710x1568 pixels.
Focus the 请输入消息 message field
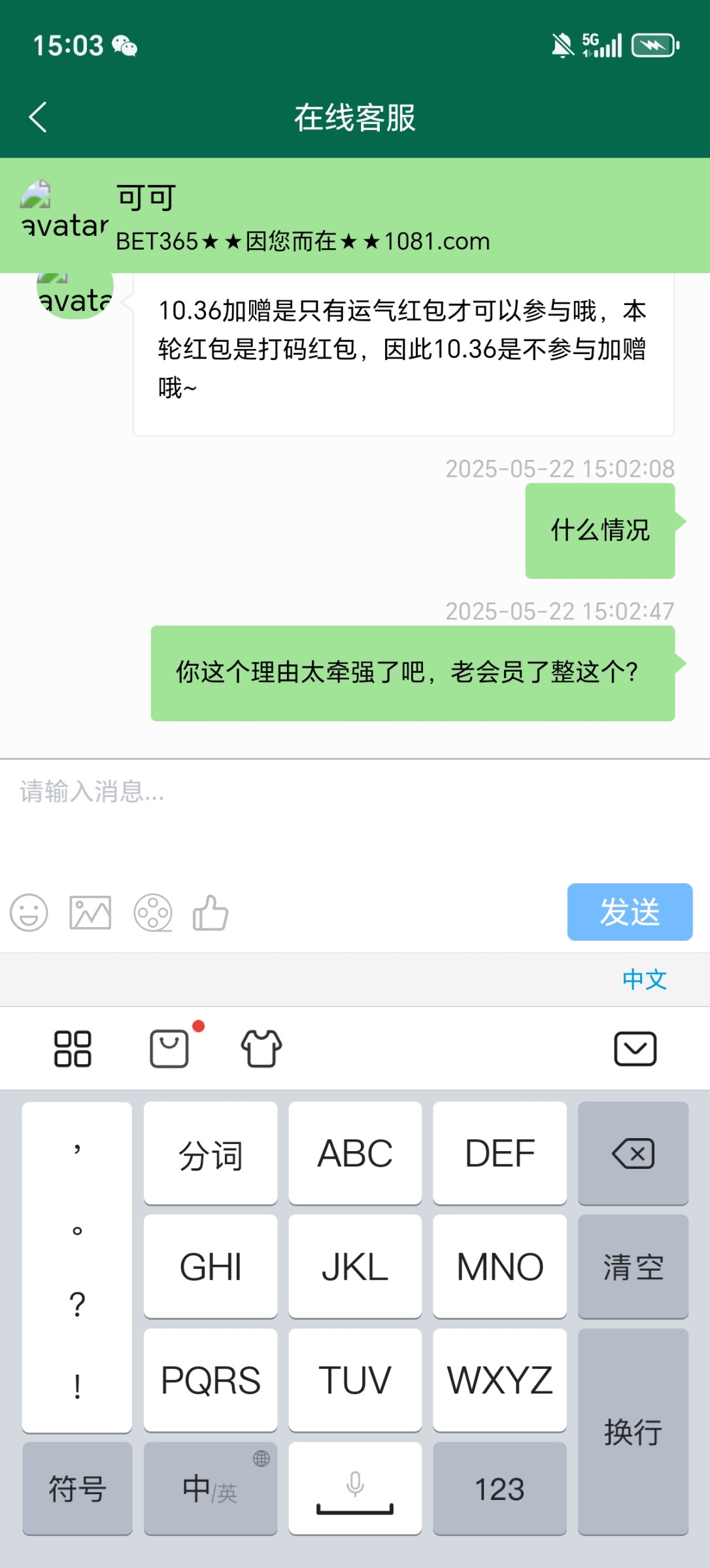tap(353, 810)
